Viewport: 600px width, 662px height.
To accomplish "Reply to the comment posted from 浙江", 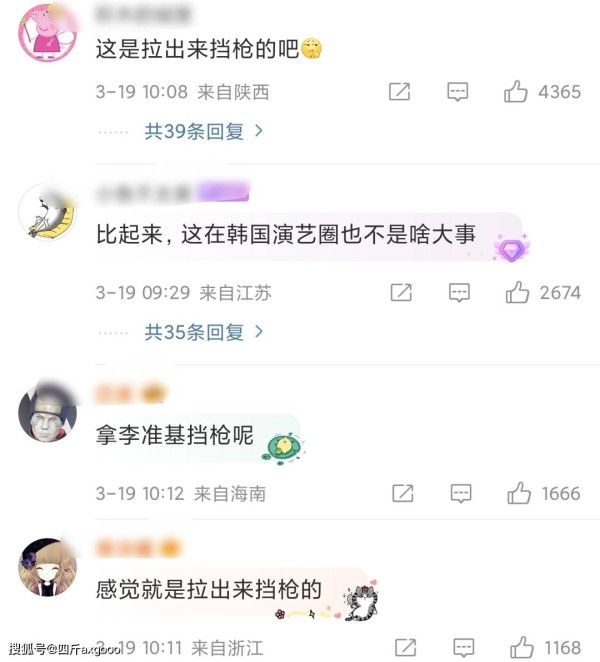I will (461, 647).
